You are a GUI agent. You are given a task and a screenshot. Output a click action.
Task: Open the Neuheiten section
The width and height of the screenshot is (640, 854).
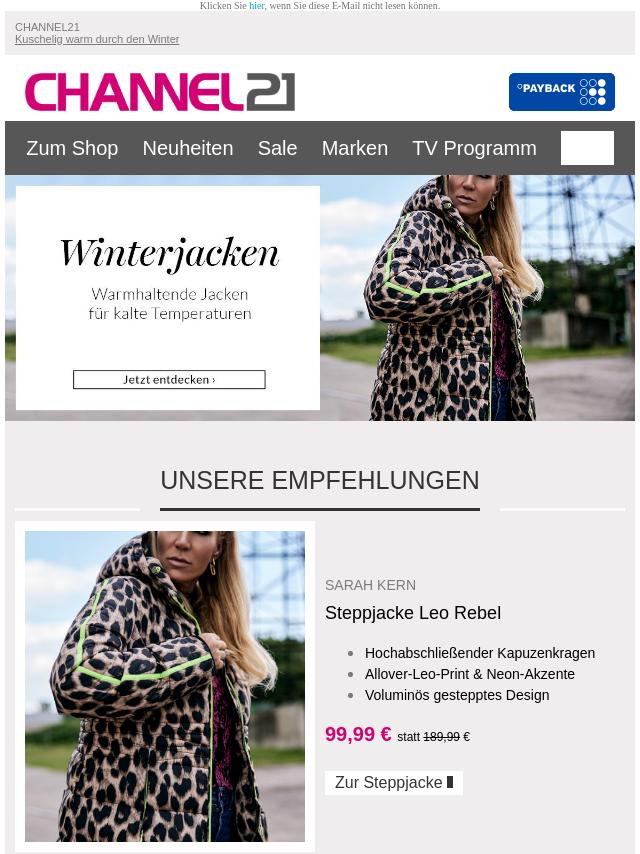187,148
